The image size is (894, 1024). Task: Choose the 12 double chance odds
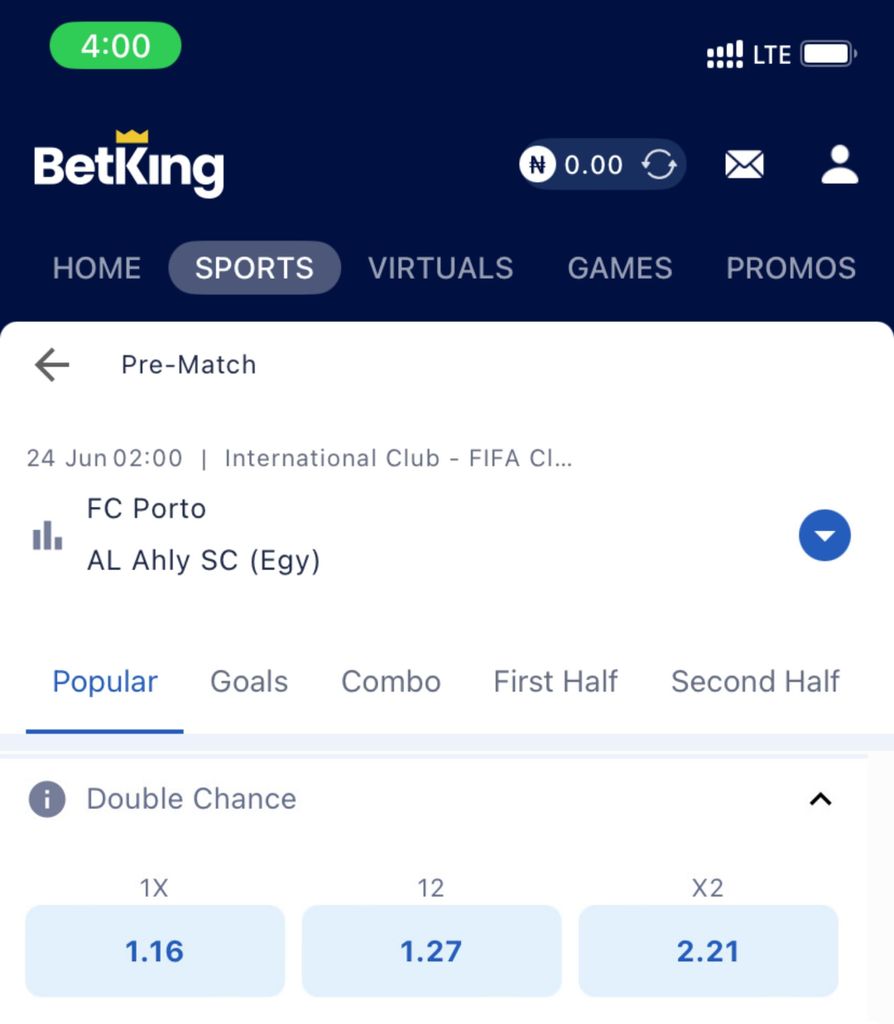(x=431, y=950)
